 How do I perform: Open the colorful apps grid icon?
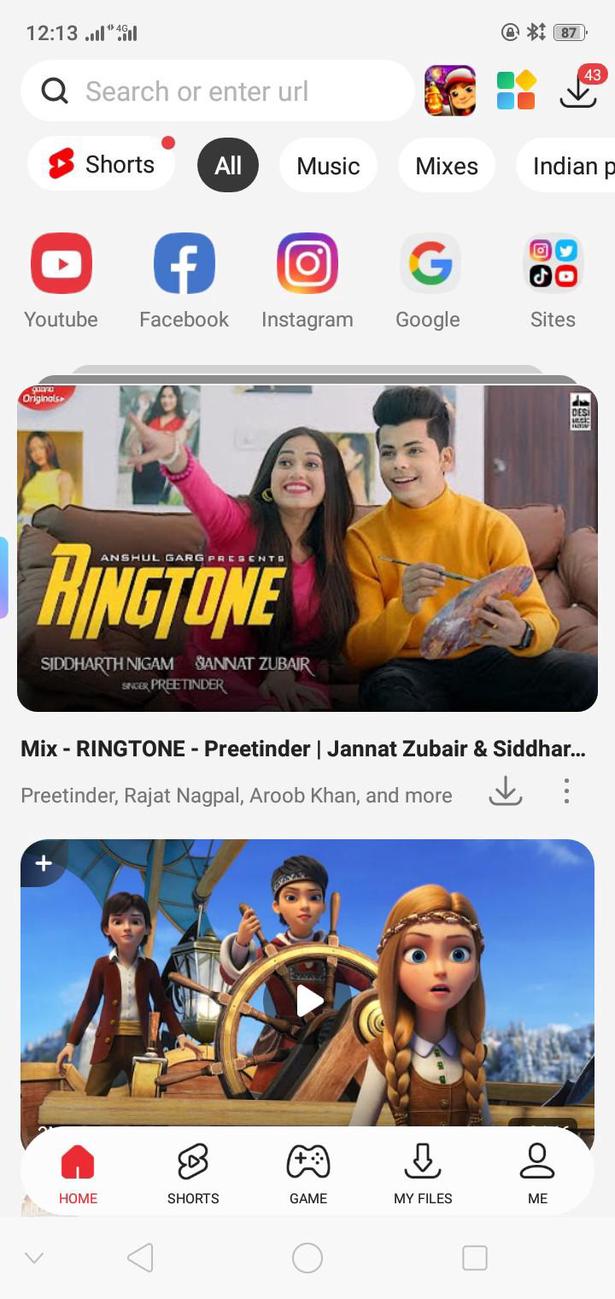(516, 91)
